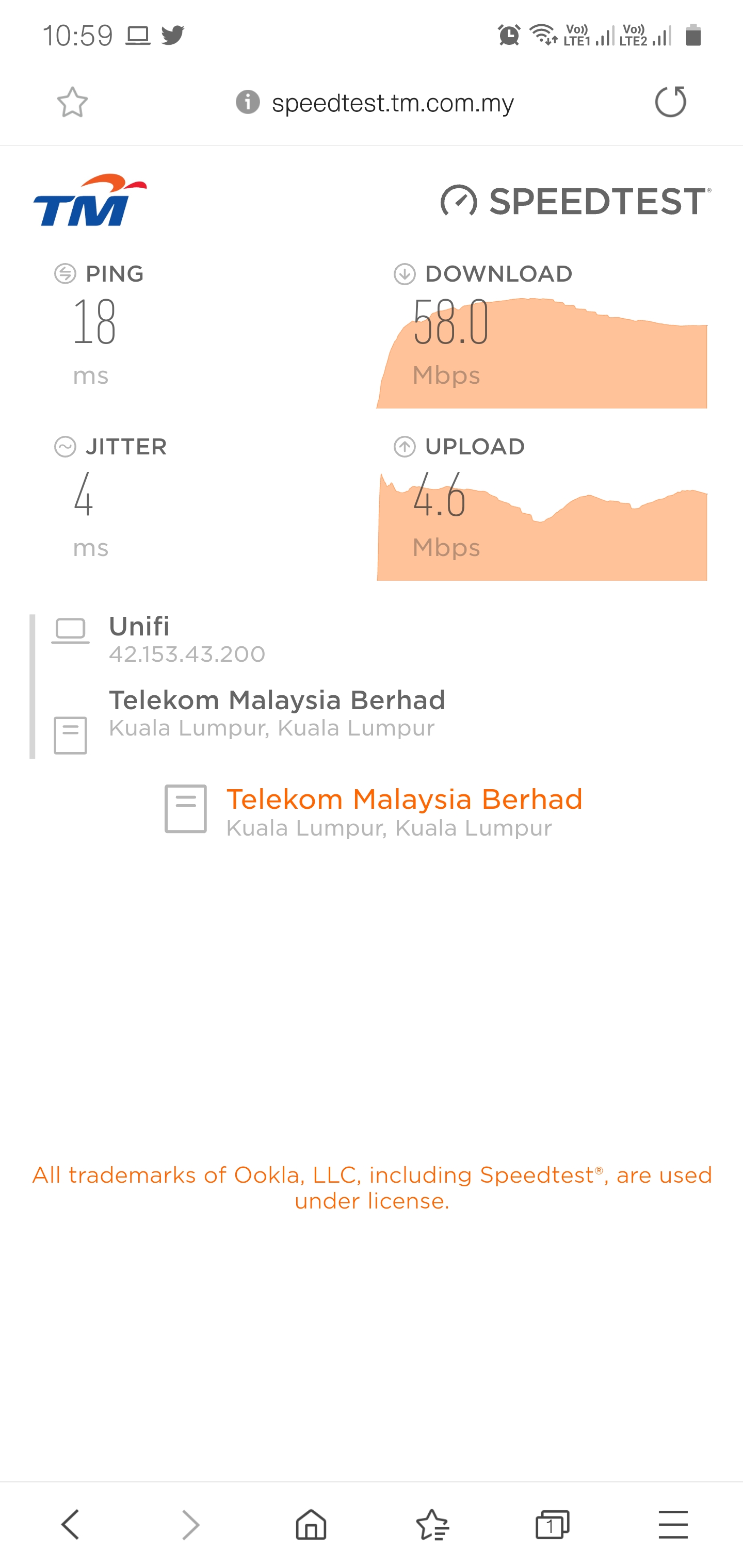
Task: Open the tabs switcher
Action: 553,1525
